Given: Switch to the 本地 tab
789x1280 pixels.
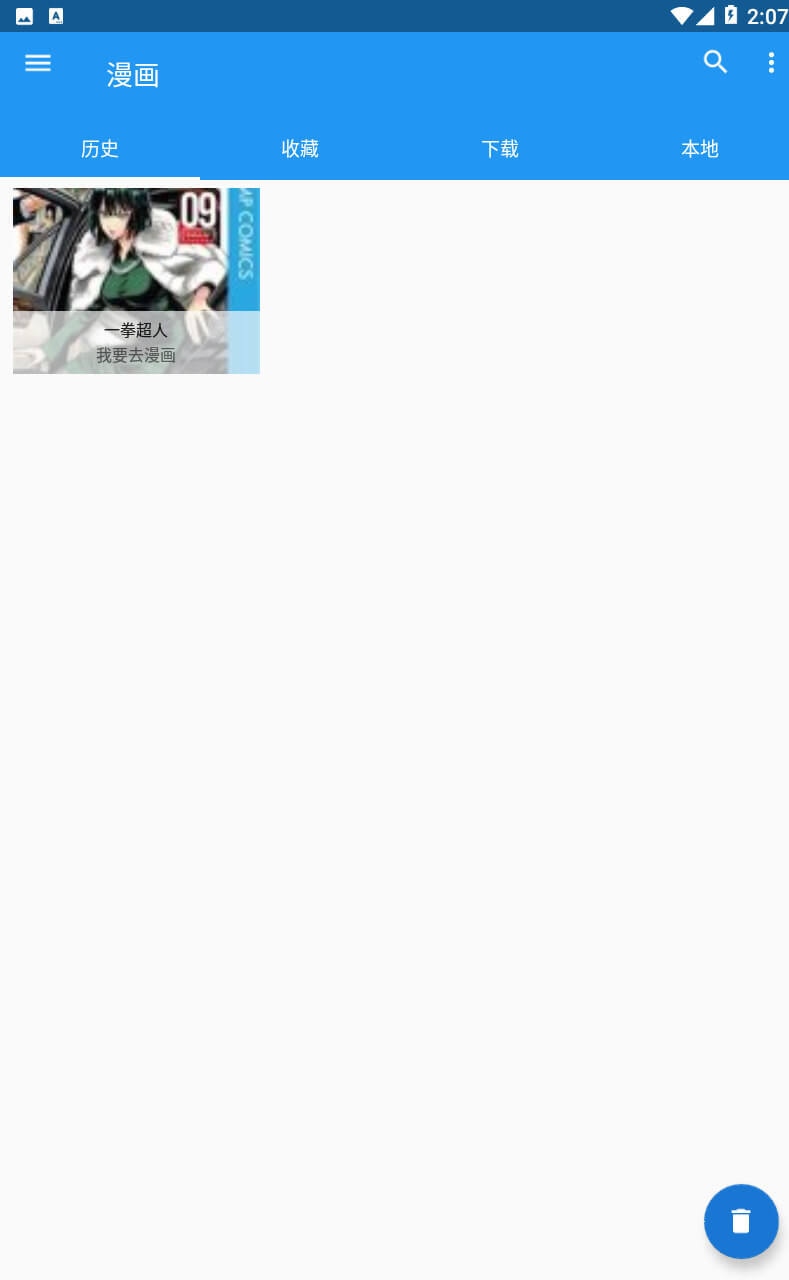Looking at the screenshot, I should click(x=700, y=149).
